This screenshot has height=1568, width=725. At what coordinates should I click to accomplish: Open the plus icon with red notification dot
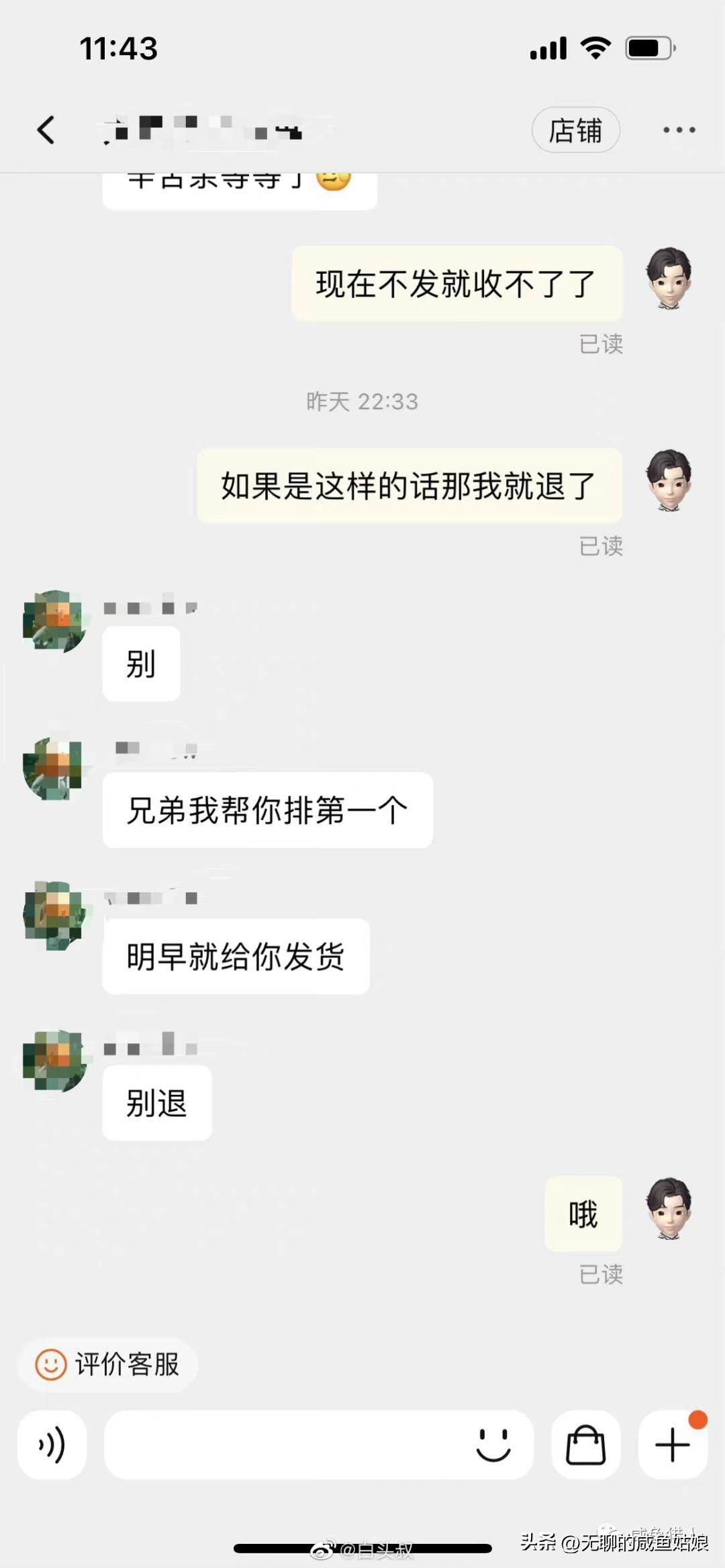671,1445
